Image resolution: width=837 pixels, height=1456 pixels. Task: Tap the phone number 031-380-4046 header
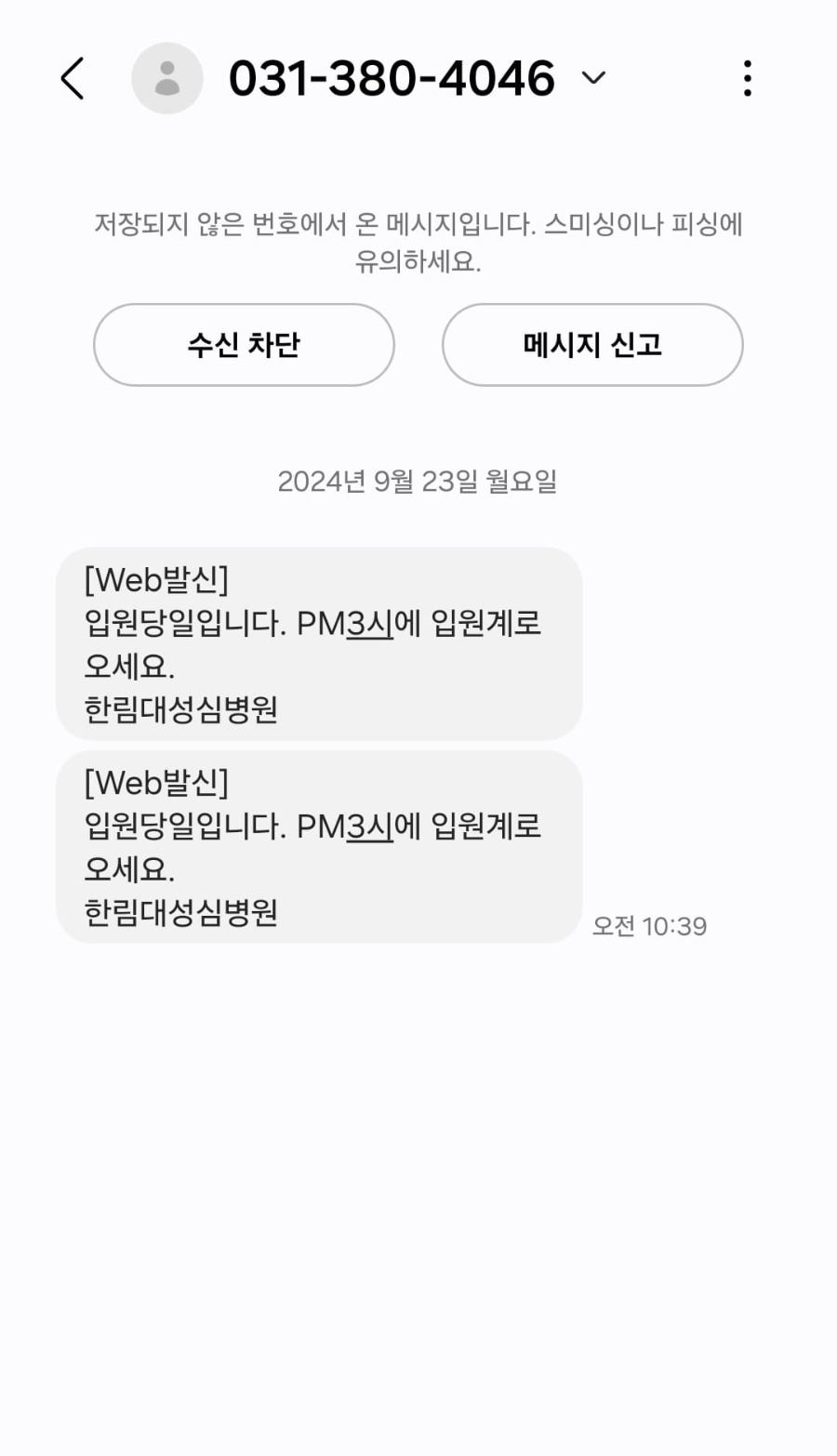tap(392, 79)
